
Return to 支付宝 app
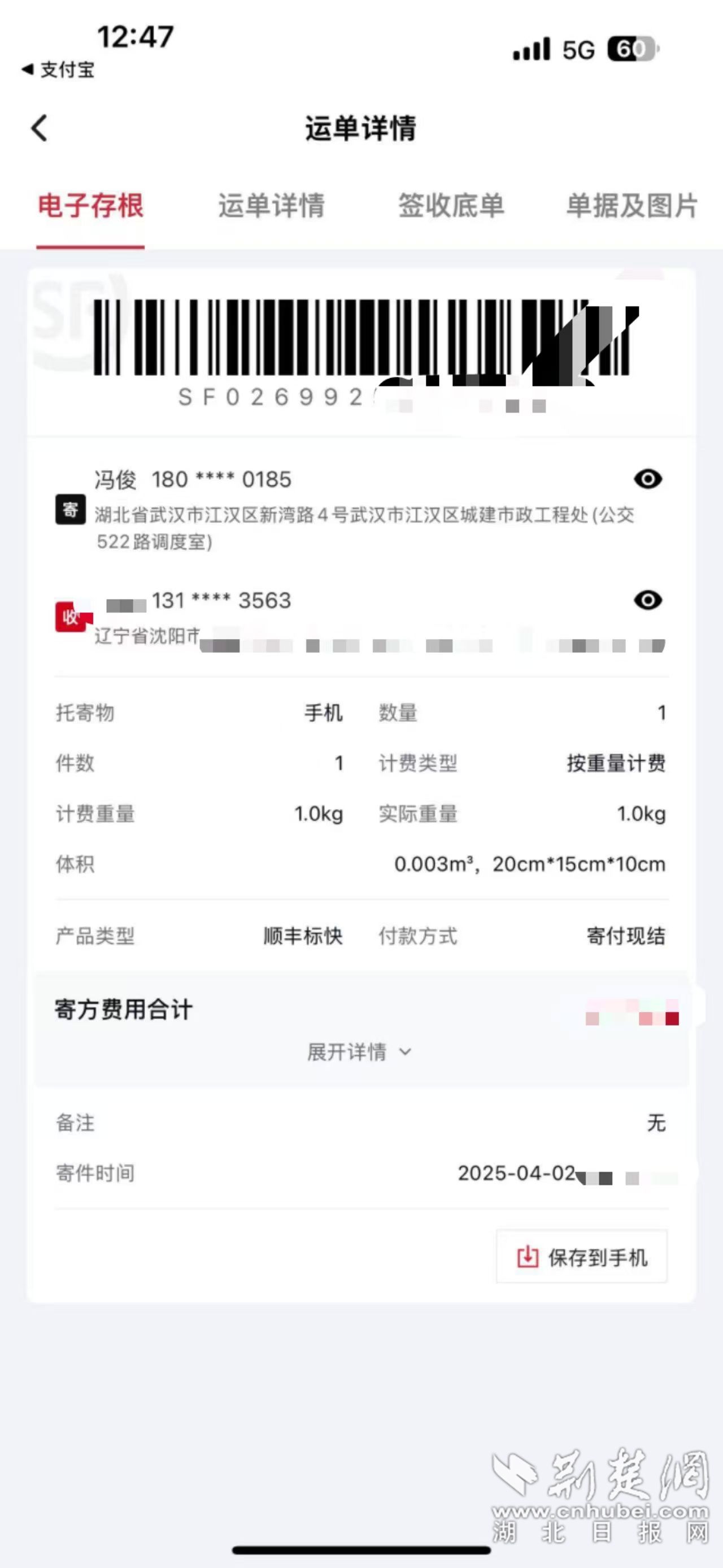click(x=58, y=70)
